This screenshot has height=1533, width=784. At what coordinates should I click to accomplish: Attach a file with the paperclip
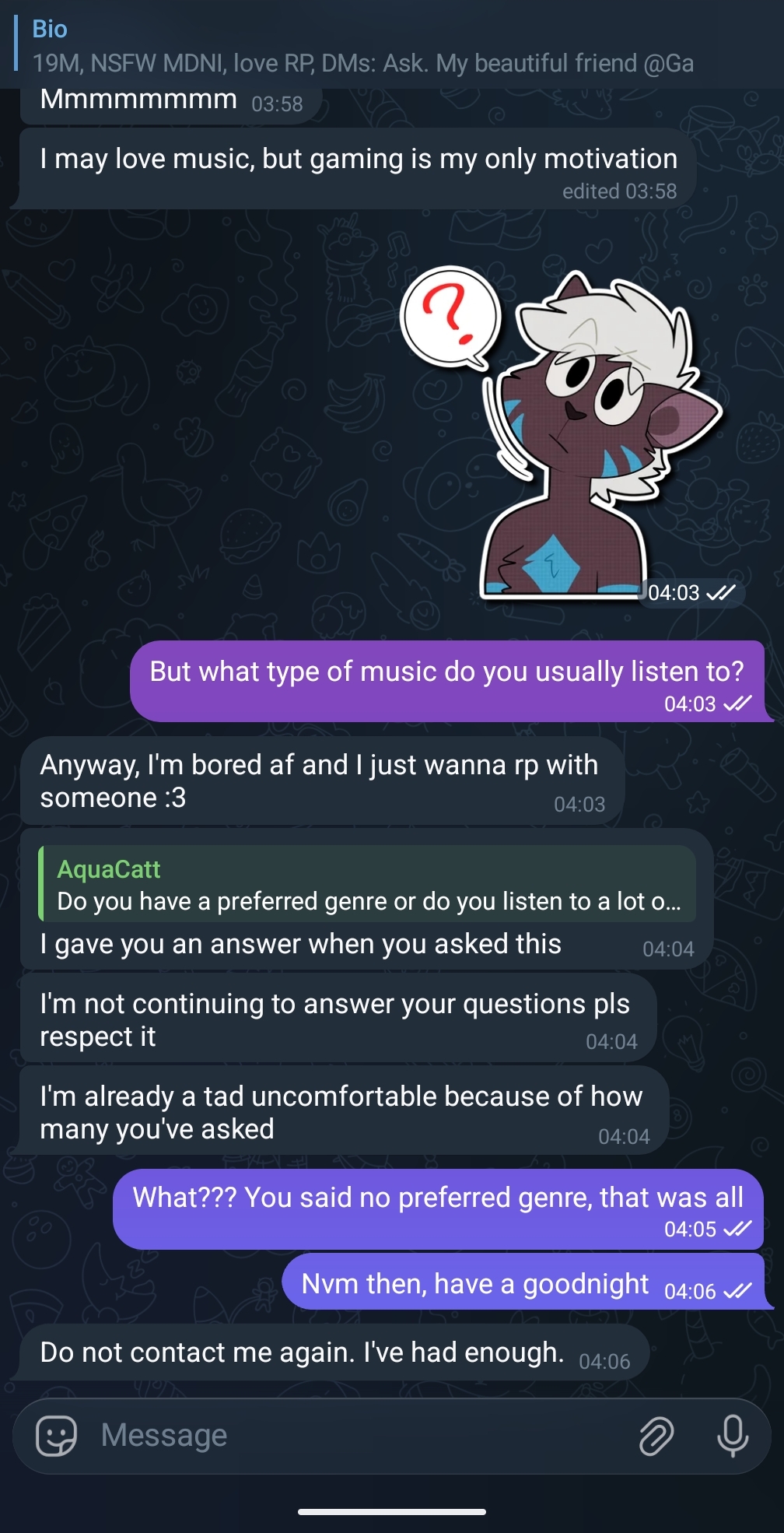point(656,1436)
